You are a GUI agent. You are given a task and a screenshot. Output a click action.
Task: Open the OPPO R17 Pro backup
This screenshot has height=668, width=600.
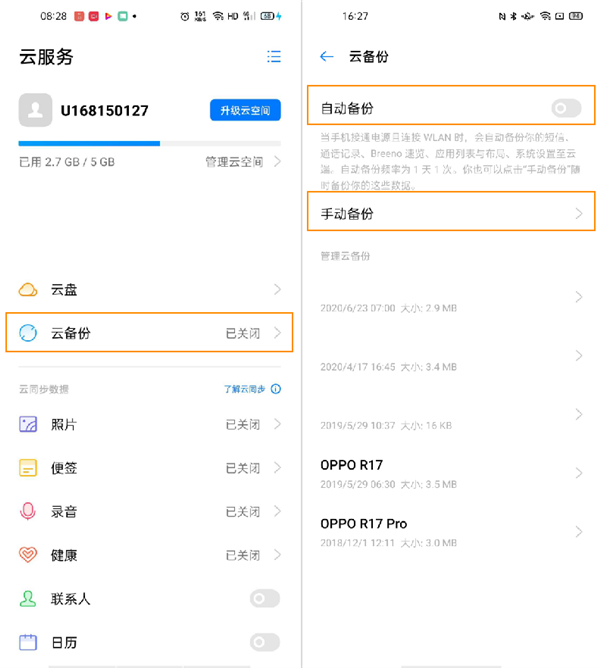(450, 532)
